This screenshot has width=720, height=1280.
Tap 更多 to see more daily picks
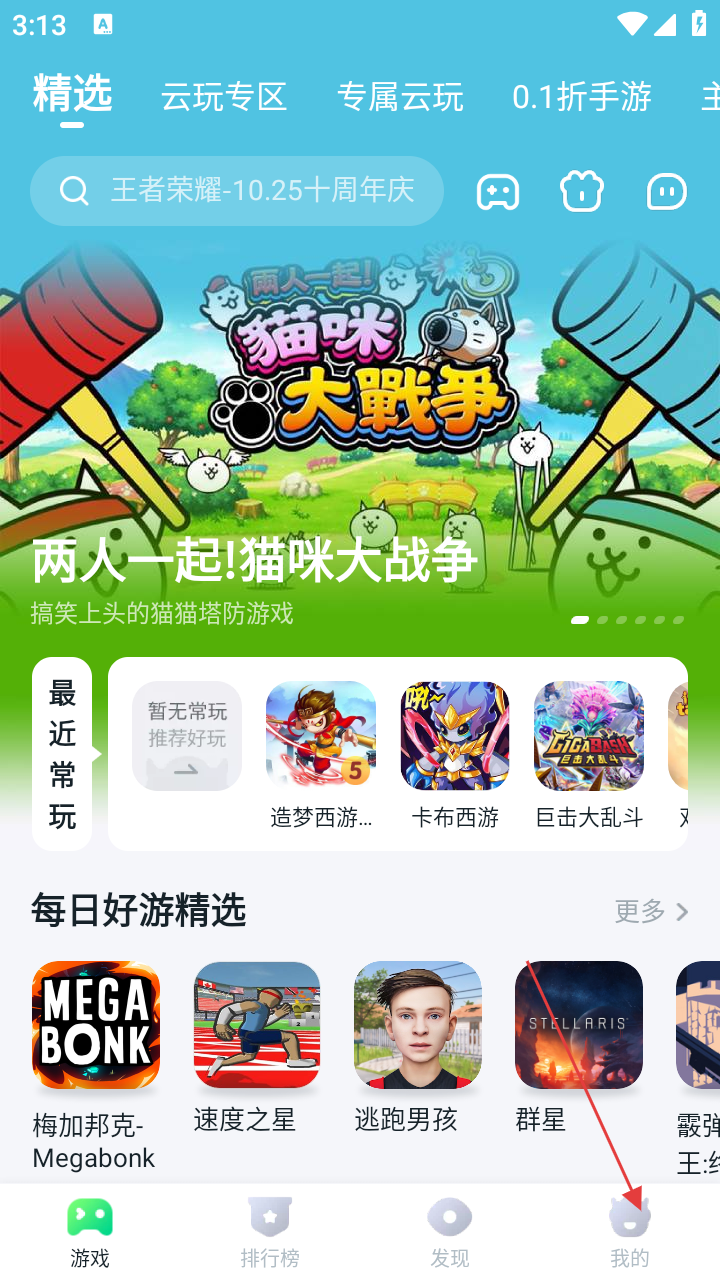tap(651, 911)
